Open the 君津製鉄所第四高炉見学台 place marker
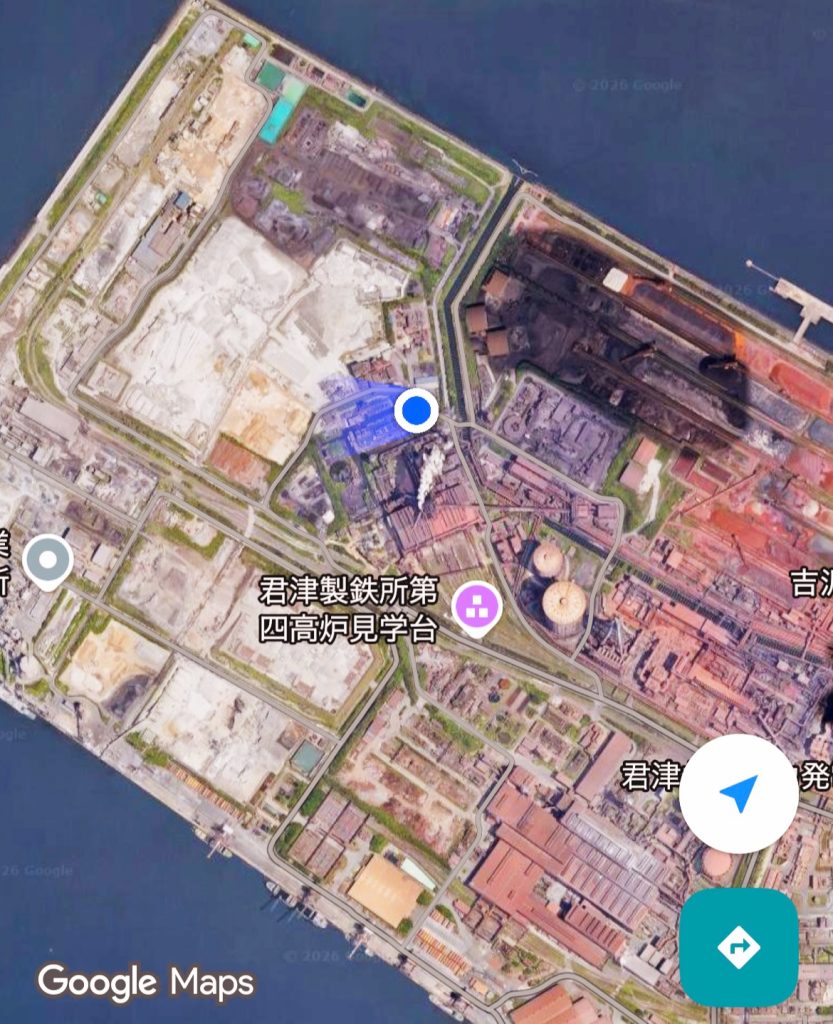The width and height of the screenshot is (833, 1024). click(477, 606)
